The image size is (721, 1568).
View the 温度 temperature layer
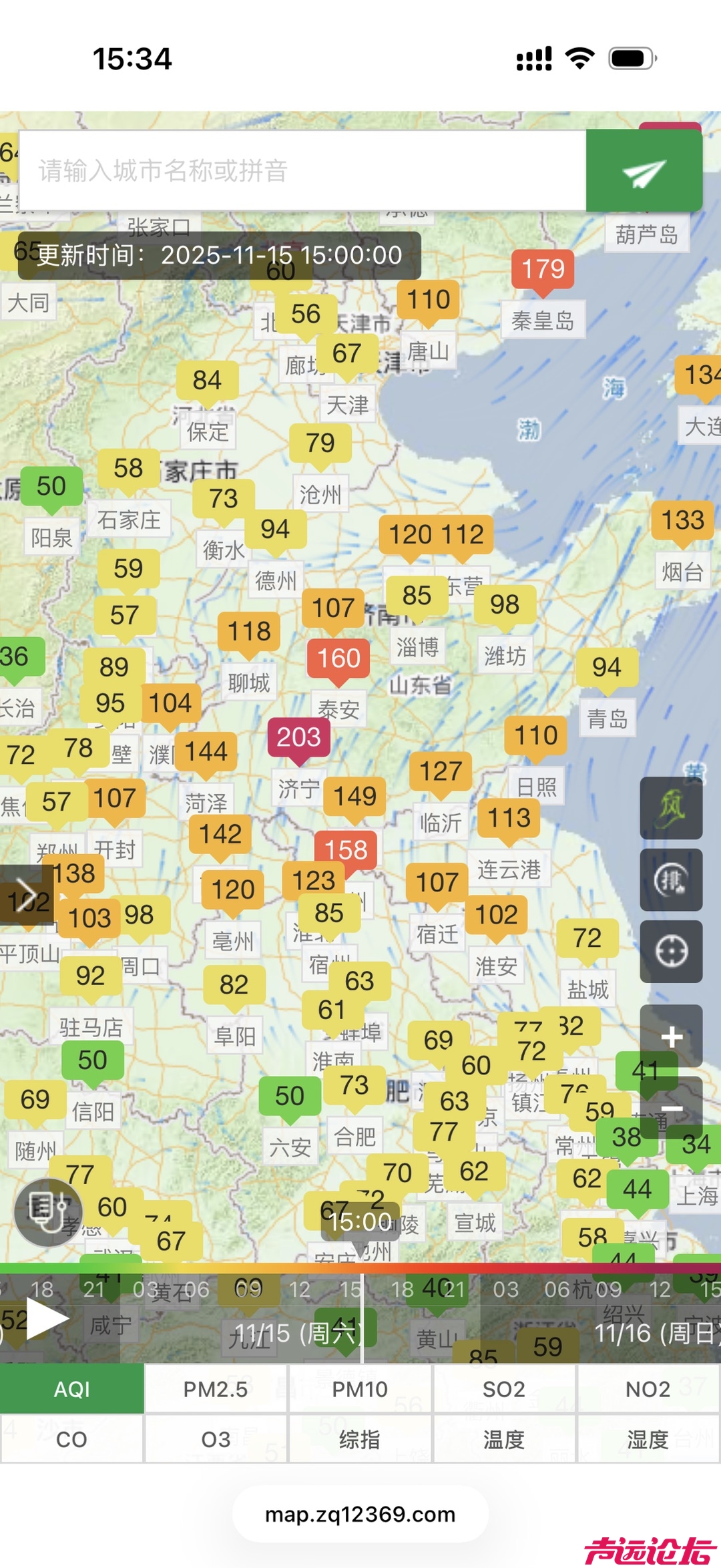tap(504, 1439)
